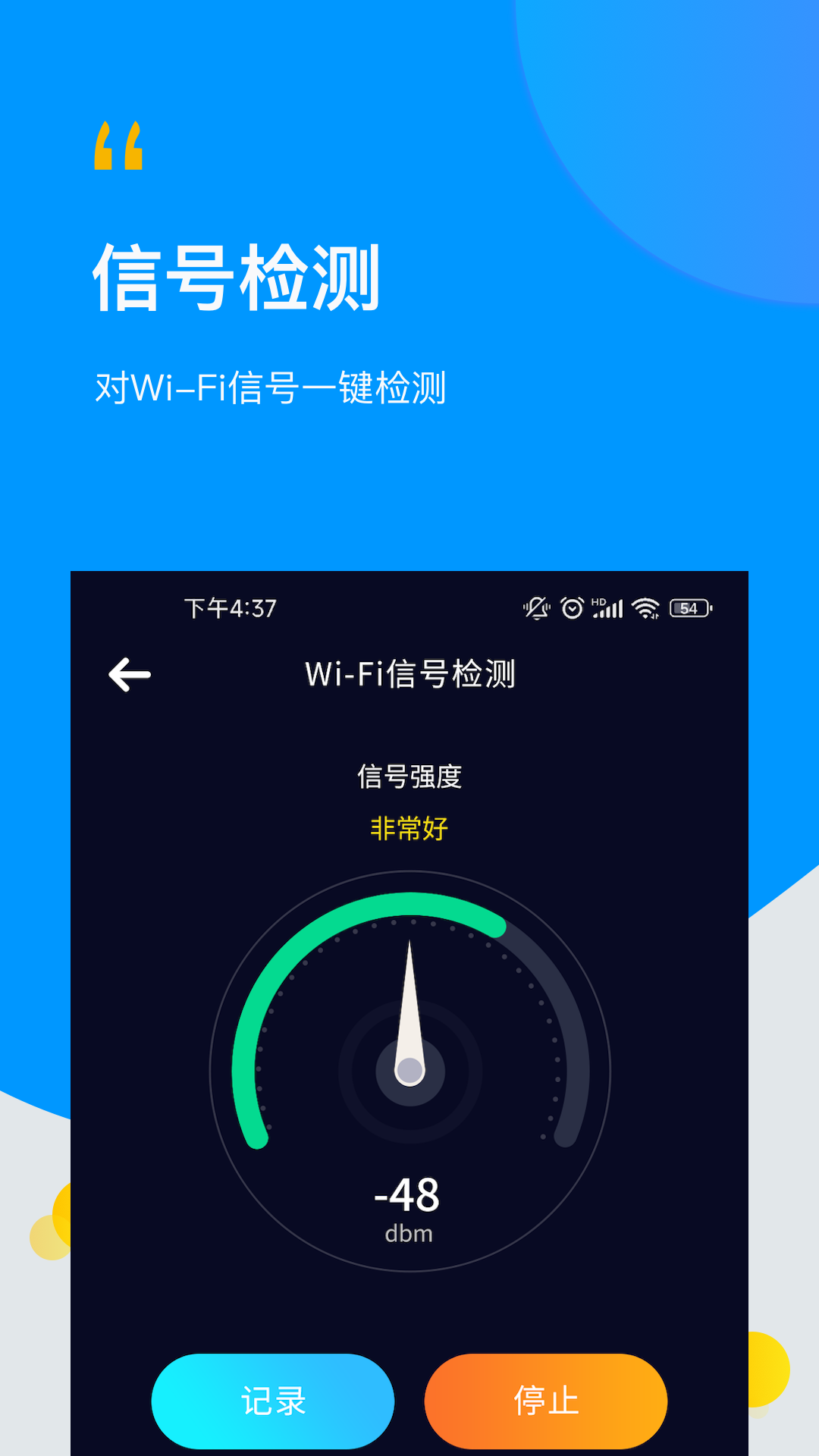Tap the yellow quotation mark graphic

tap(118, 146)
